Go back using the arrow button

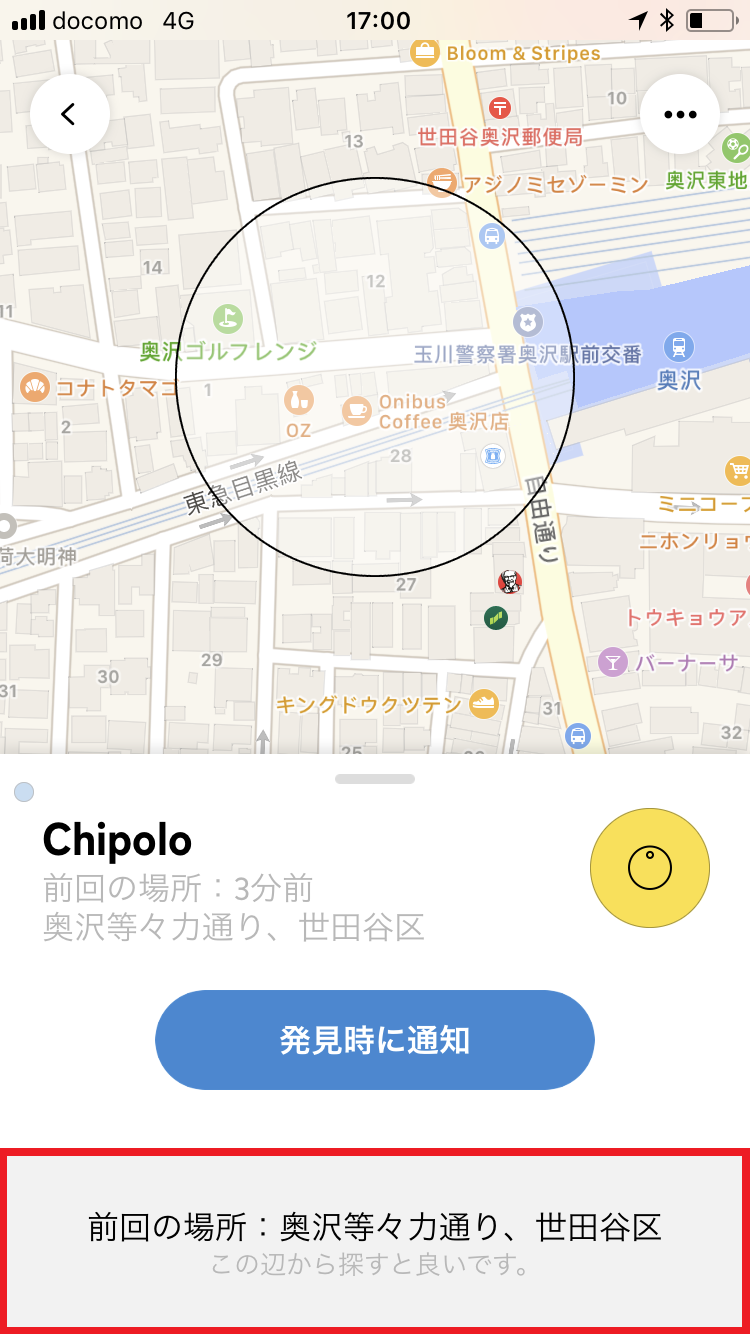click(x=69, y=114)
